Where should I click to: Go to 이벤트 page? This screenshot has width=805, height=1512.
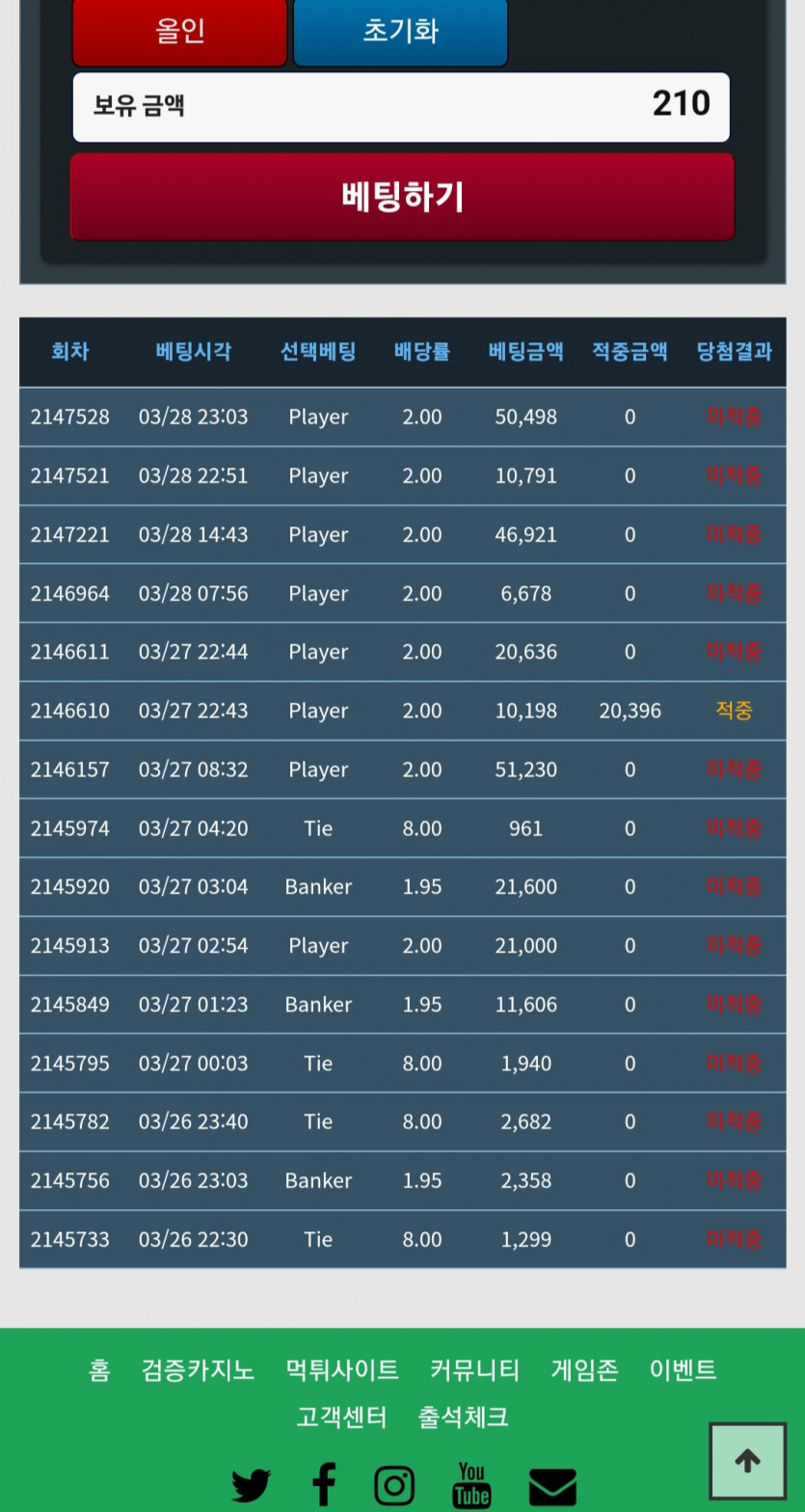pyautogui.click(x=684, y=1369)
